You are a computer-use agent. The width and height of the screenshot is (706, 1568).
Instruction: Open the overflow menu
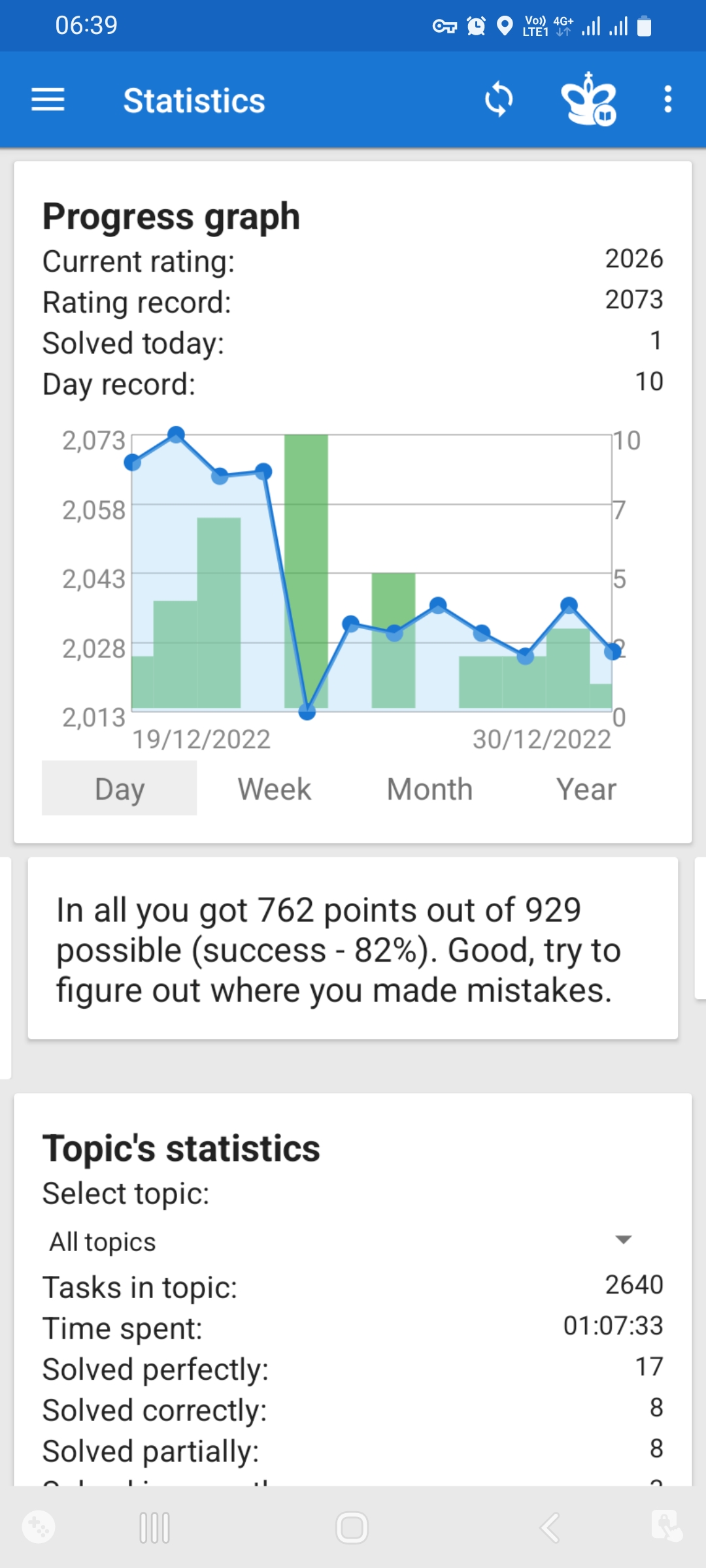(667, 100)
